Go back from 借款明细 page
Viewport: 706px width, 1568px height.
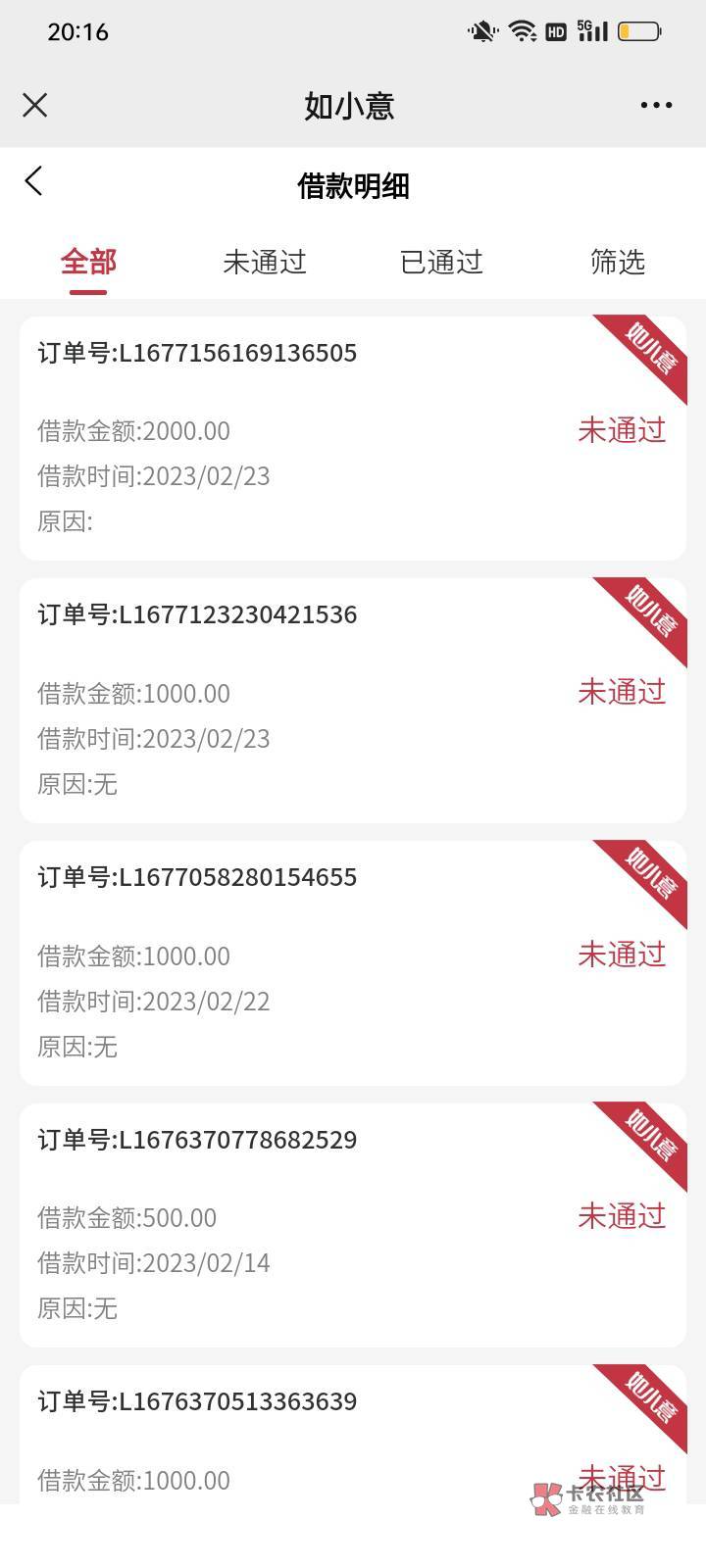34,181
